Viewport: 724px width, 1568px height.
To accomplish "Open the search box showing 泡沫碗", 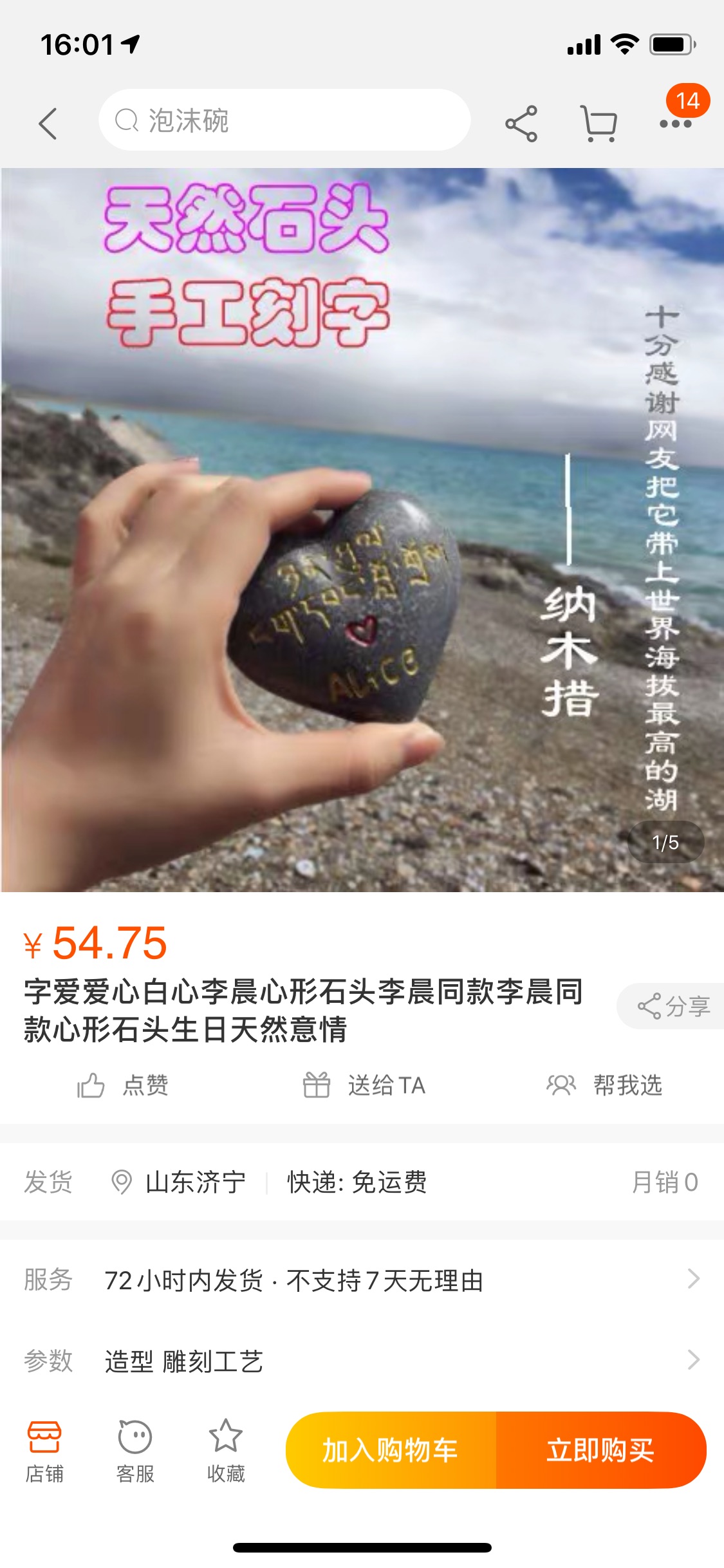I will tap(284, 120).
